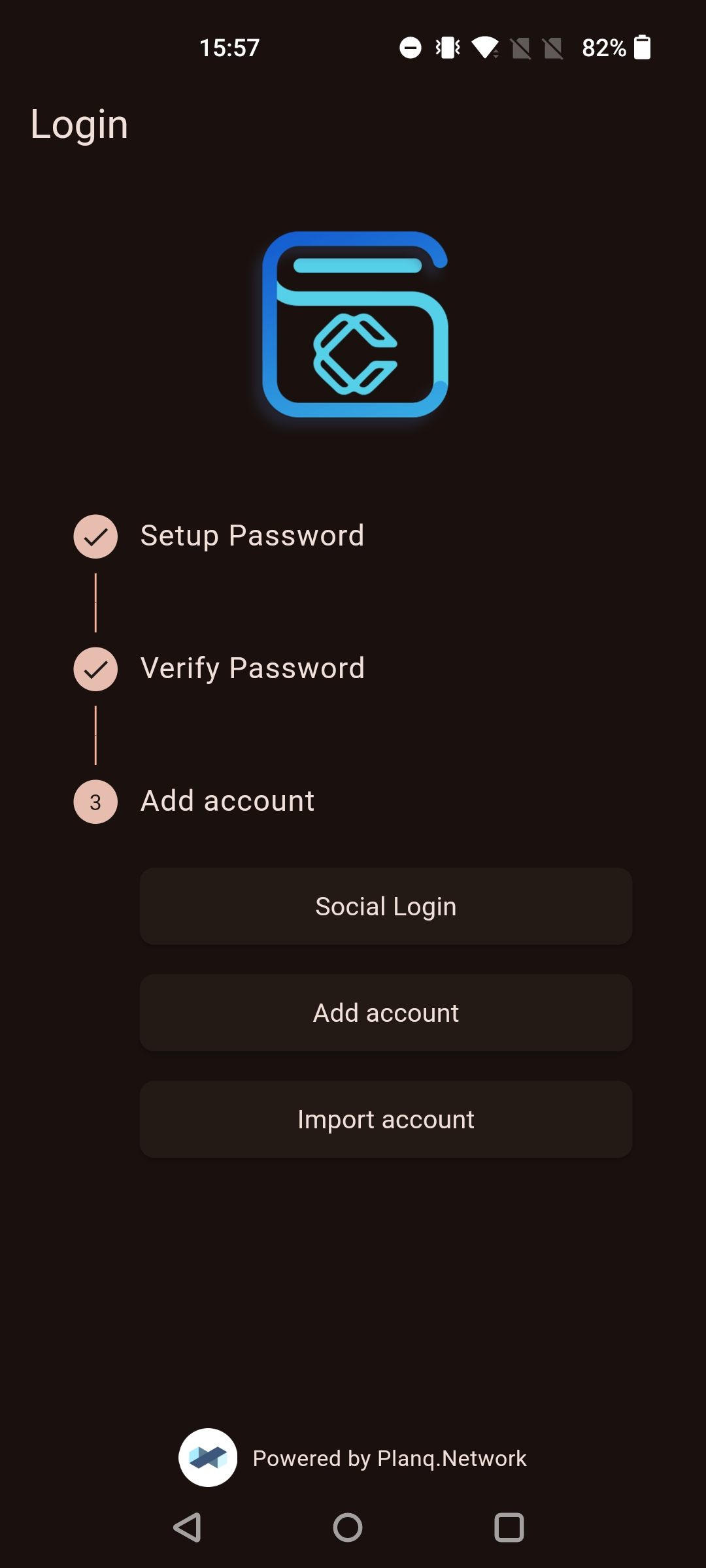
Task: Open the Setup Password step
Action: coord(252,536)
